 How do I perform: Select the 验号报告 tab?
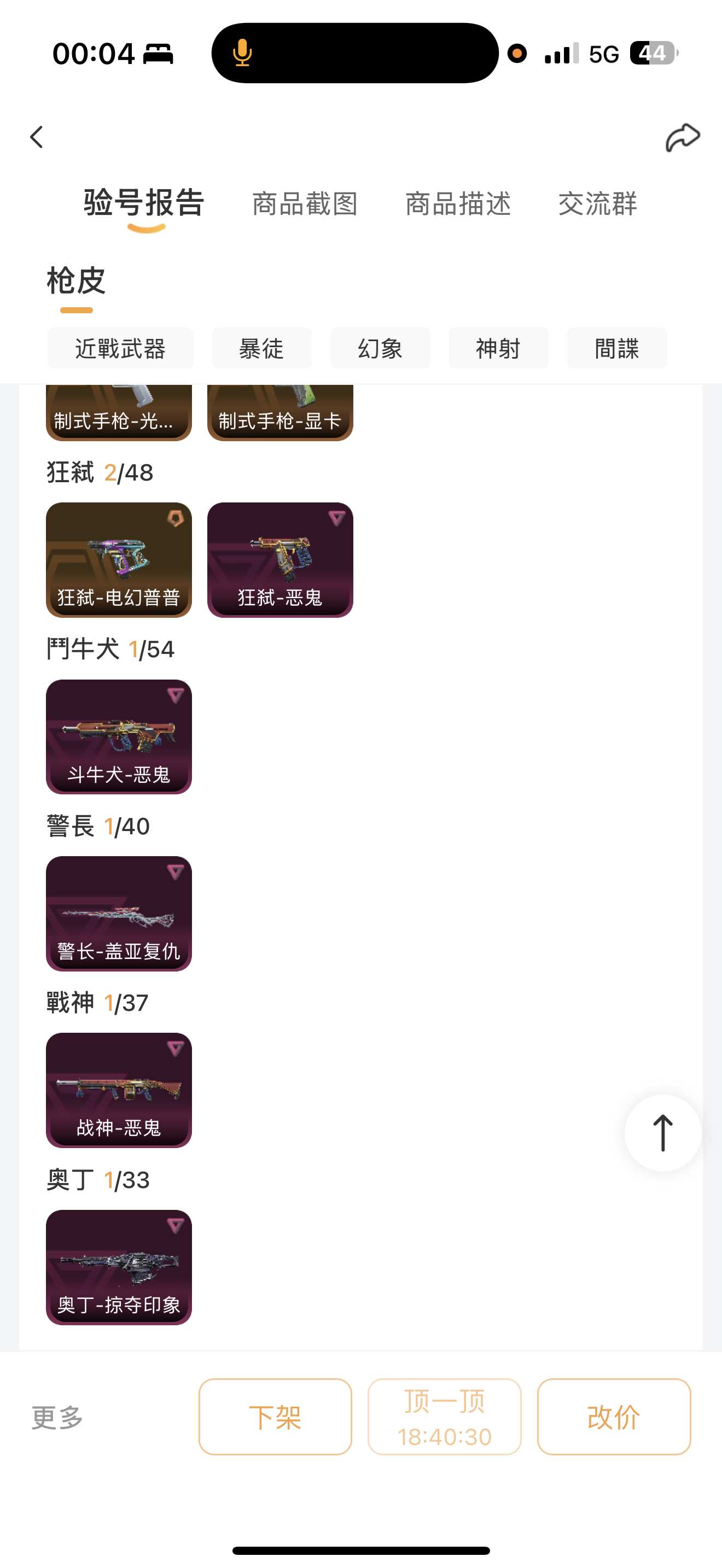[x=144, y=204]
